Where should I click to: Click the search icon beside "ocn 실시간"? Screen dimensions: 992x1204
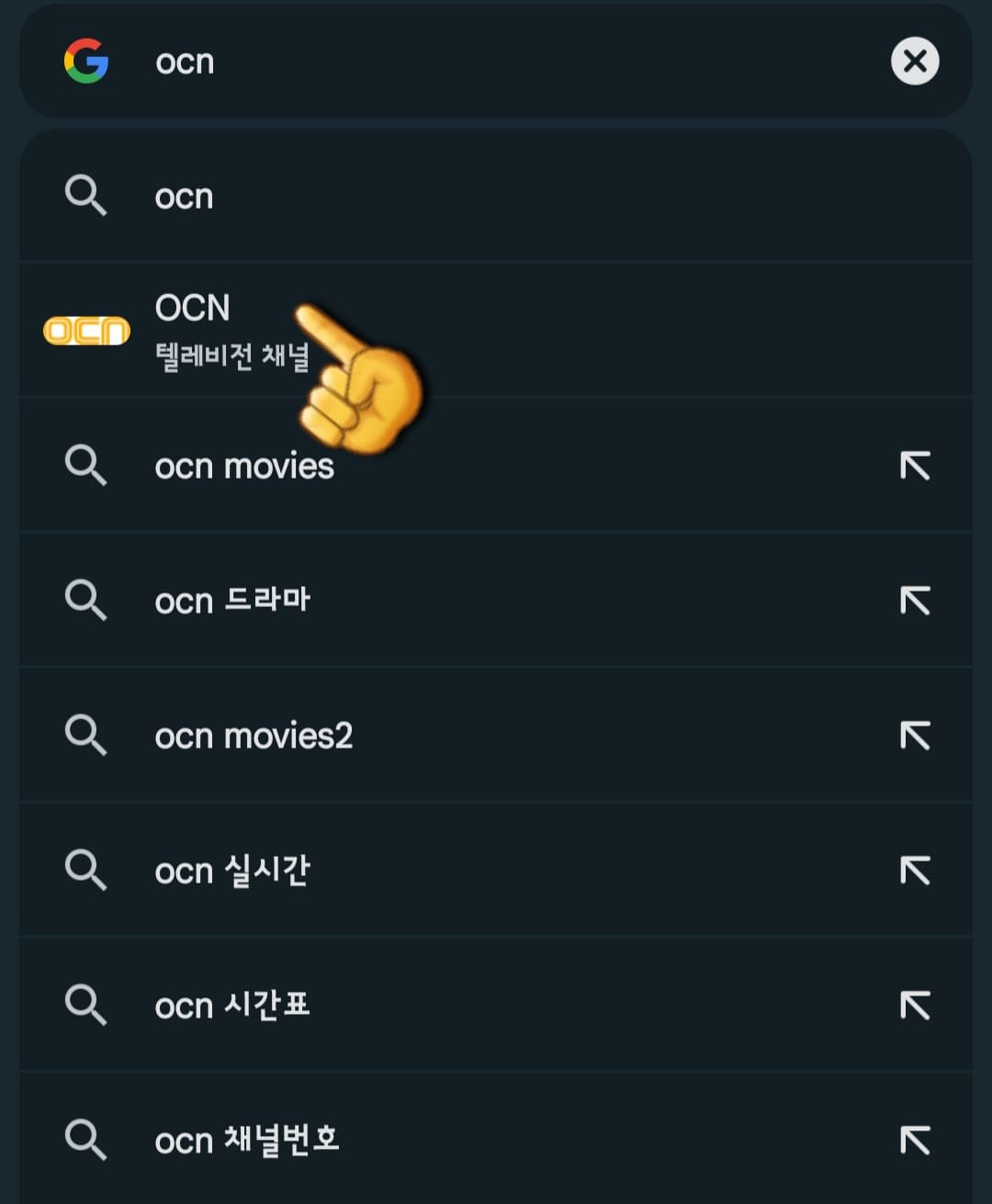[85, 870]
